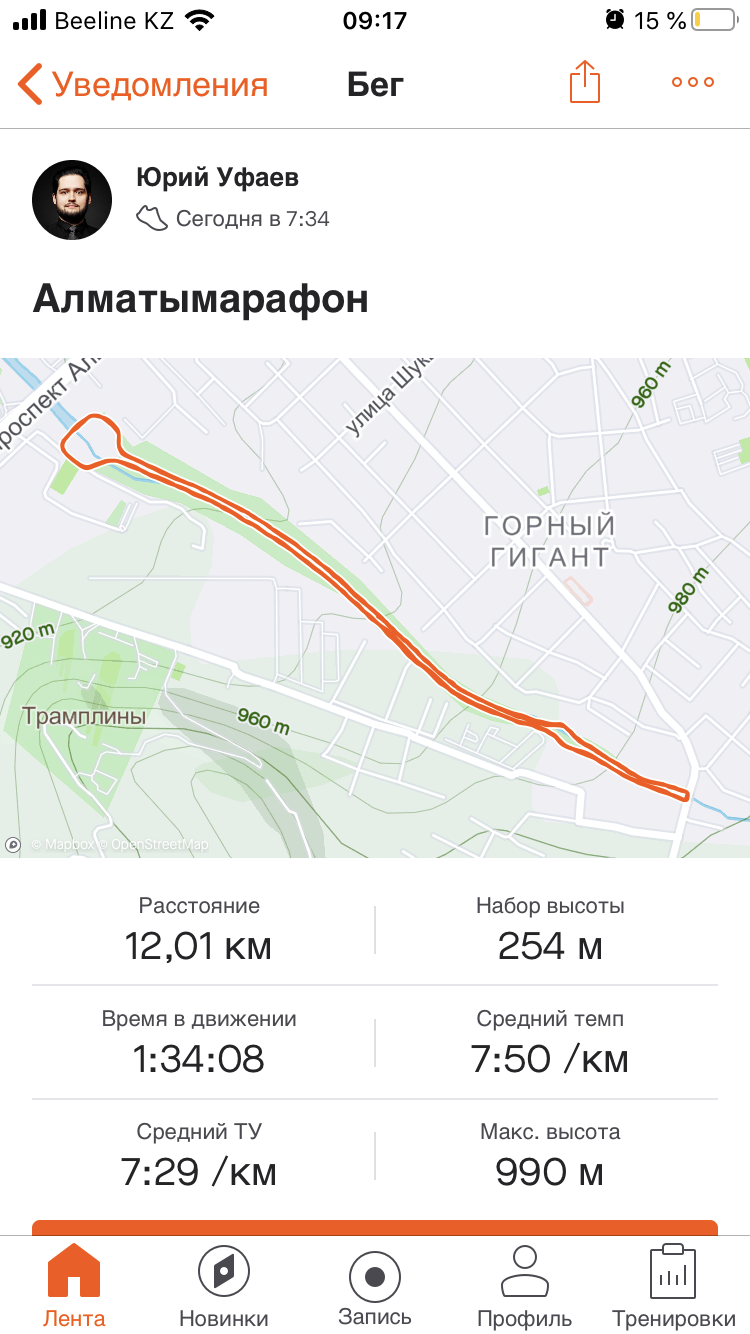Tap the orange button below the stats
The height and width of the screenshot is (1334, 750).
tap(375, 1227)
